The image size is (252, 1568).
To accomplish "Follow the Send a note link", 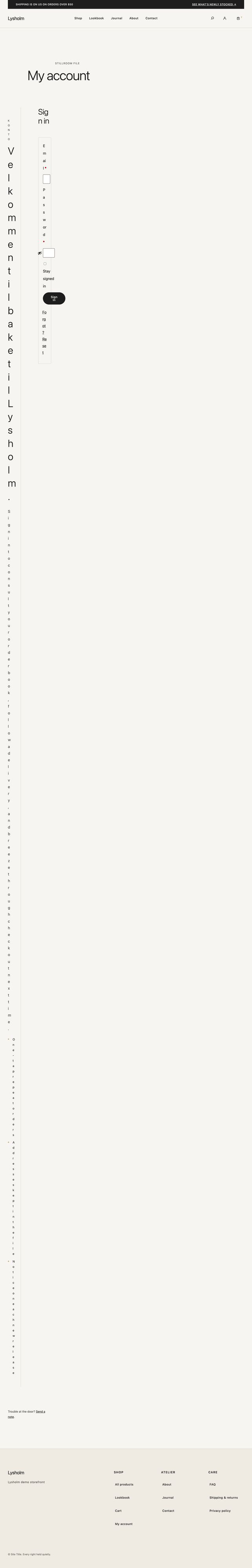I will coord(40,1411).
